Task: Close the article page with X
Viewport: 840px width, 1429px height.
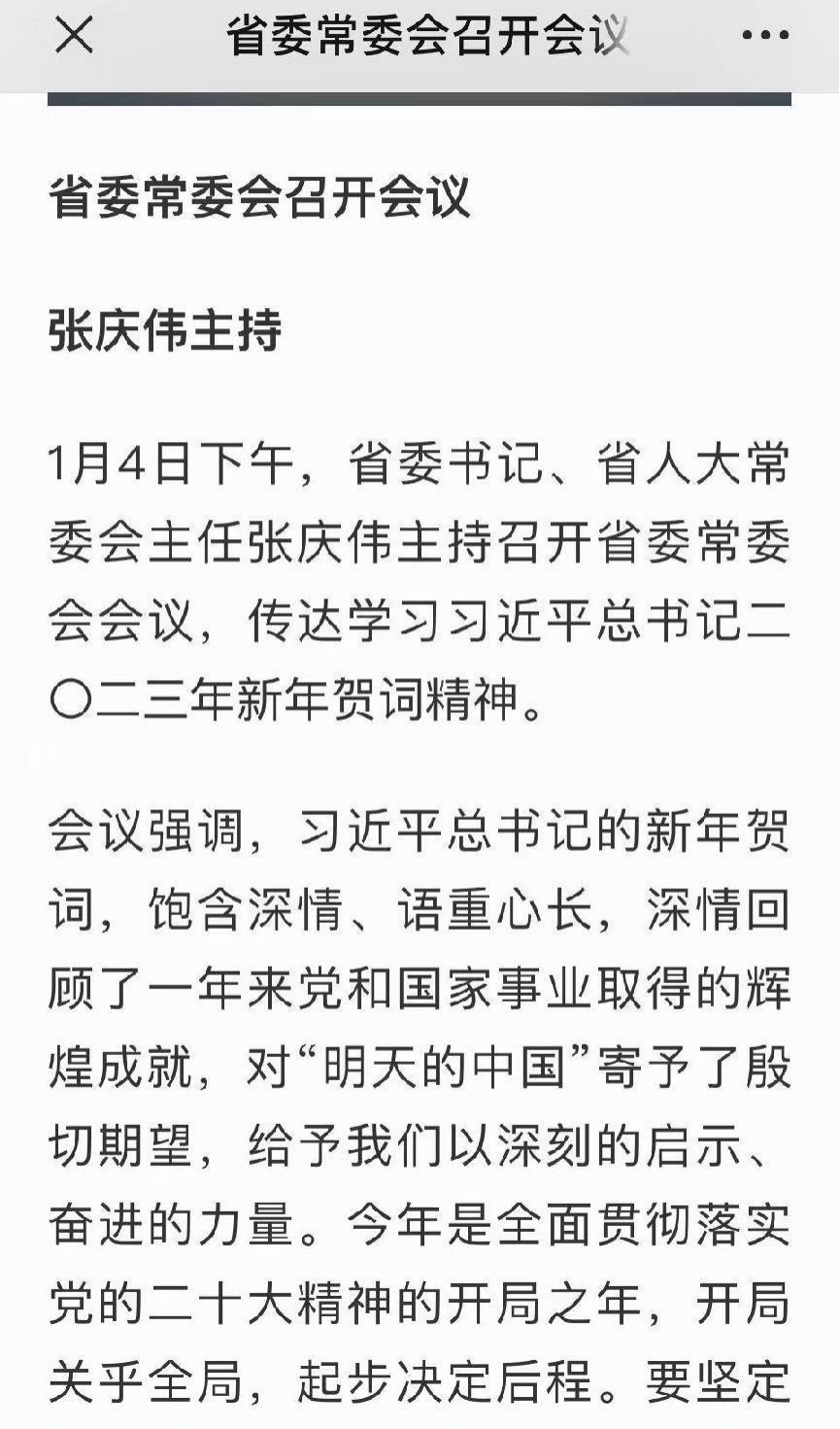Action: (x=74, y=35)
